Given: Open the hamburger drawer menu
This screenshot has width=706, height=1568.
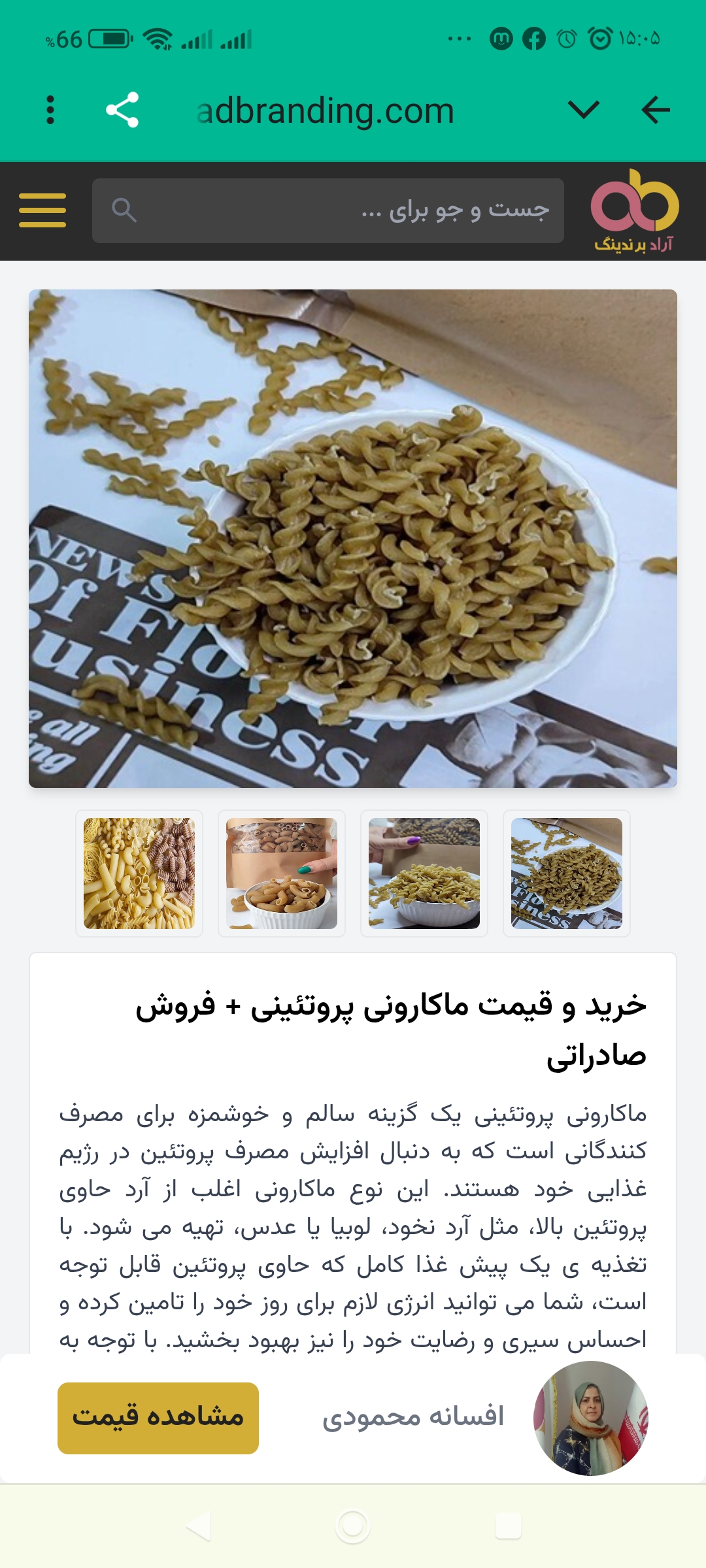Looking at the screenshot, I should [x=42, y=210].
